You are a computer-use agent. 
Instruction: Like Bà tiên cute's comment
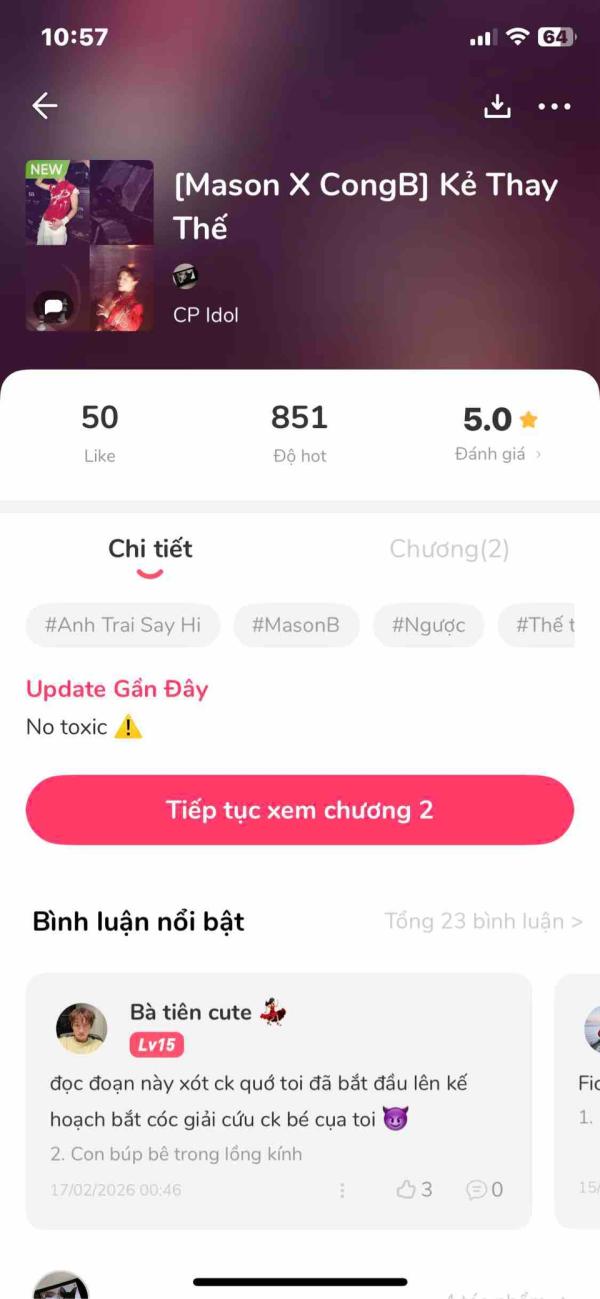(414, 1189)
